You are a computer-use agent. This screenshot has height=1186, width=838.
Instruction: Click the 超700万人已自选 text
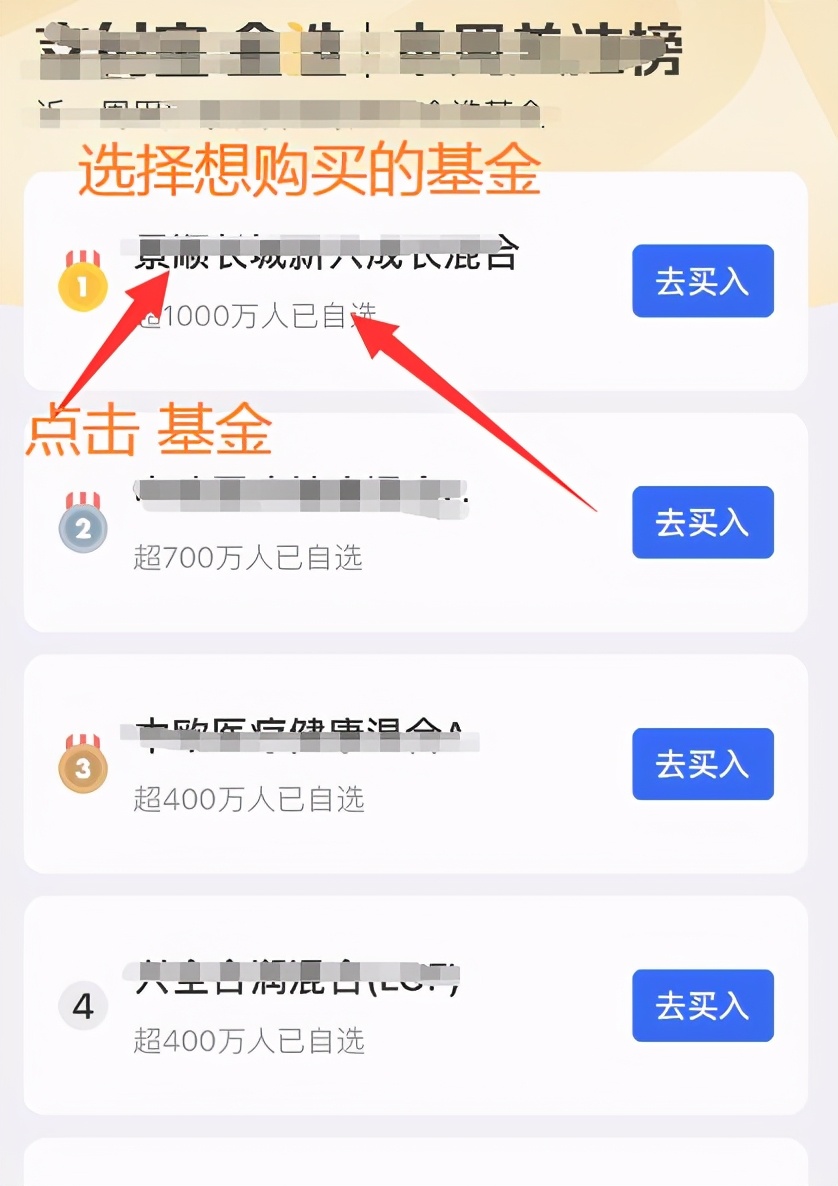tap(250, 558)
